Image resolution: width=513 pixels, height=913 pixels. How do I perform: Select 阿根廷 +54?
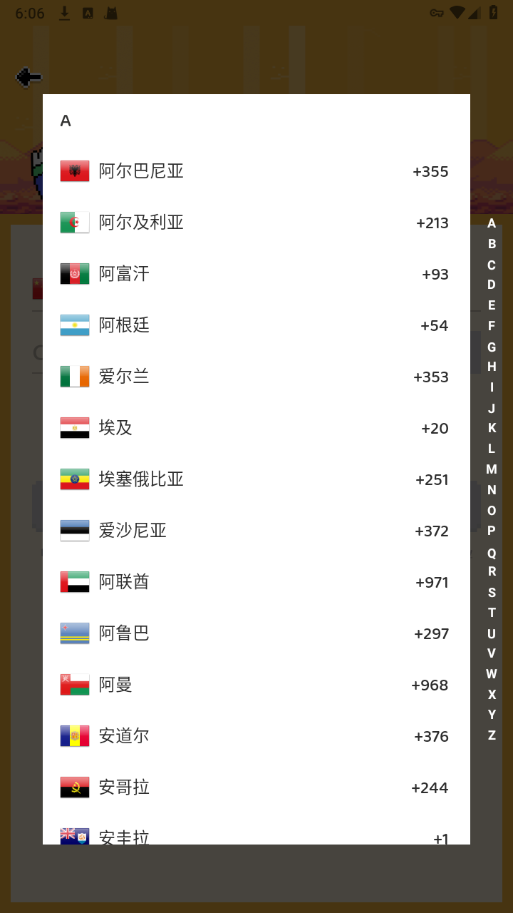pyautogui.click(x=256, y=325)
